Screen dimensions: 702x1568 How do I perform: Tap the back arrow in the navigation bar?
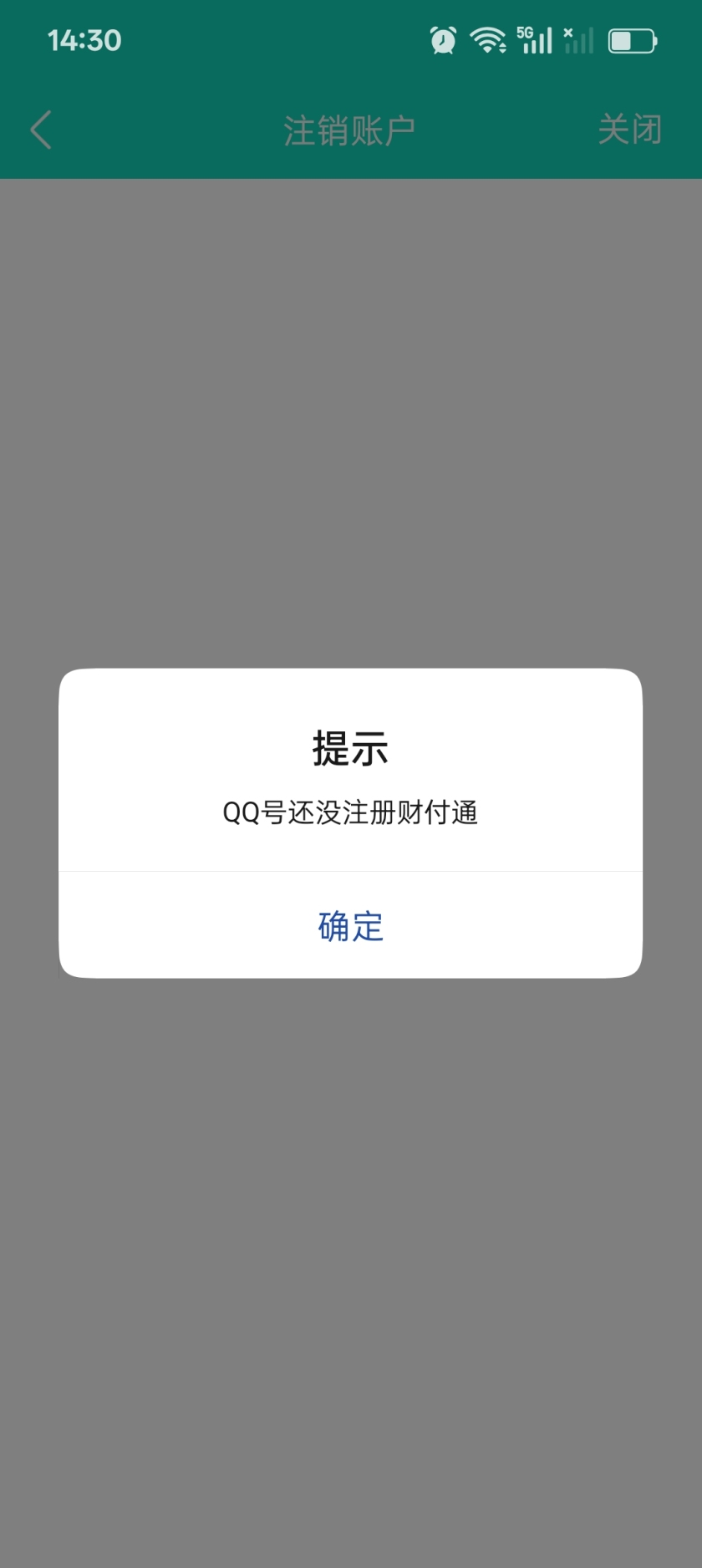coord(39,129)
